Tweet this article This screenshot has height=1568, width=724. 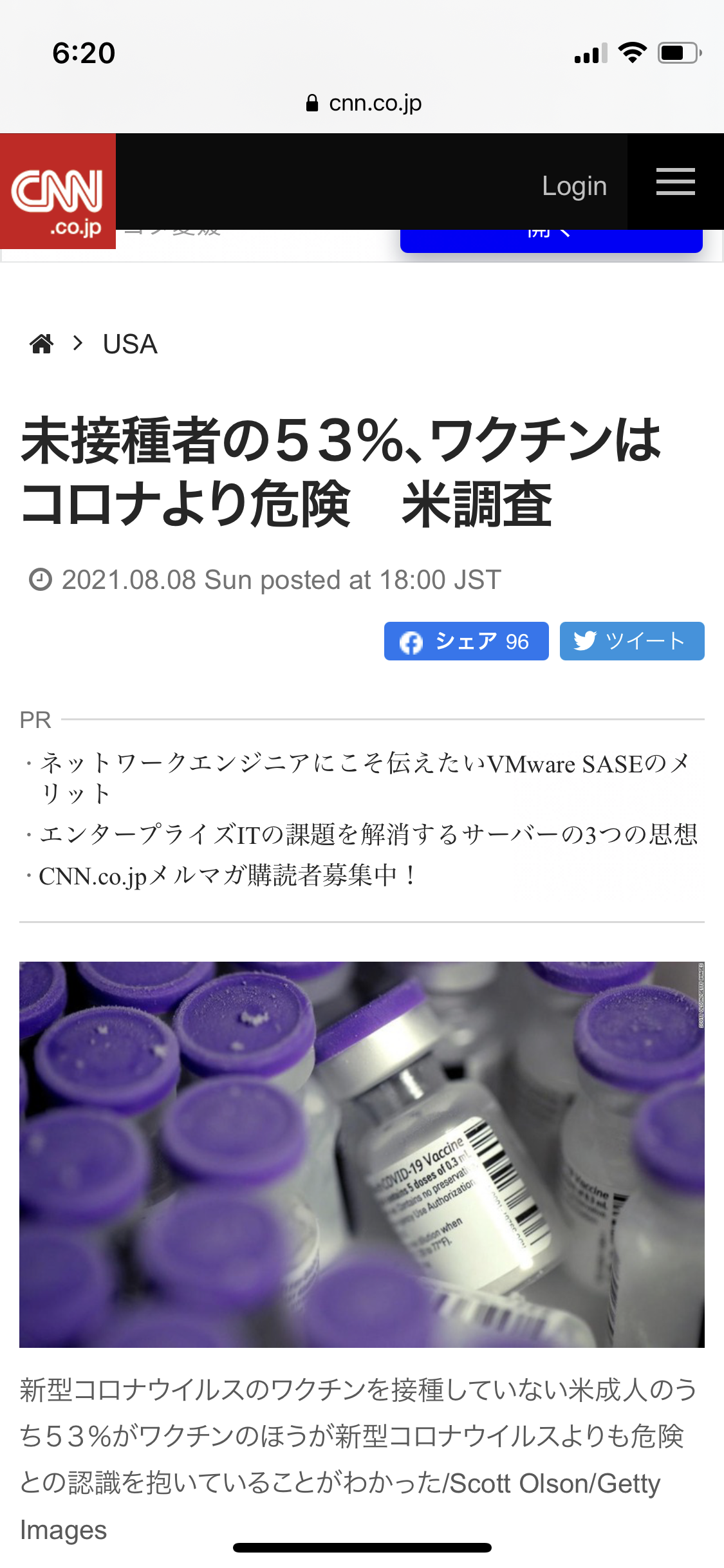coord(631,641)
